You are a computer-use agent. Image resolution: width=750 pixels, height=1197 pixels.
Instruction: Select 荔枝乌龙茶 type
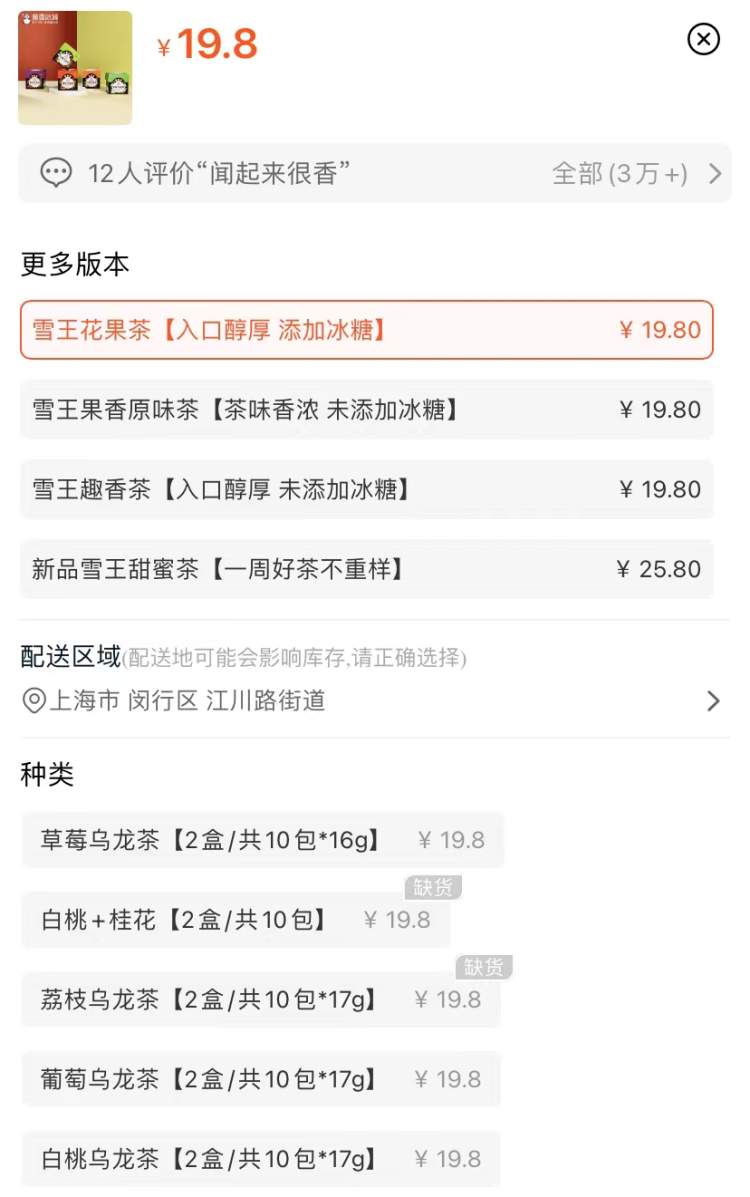(x=260, y=999)
